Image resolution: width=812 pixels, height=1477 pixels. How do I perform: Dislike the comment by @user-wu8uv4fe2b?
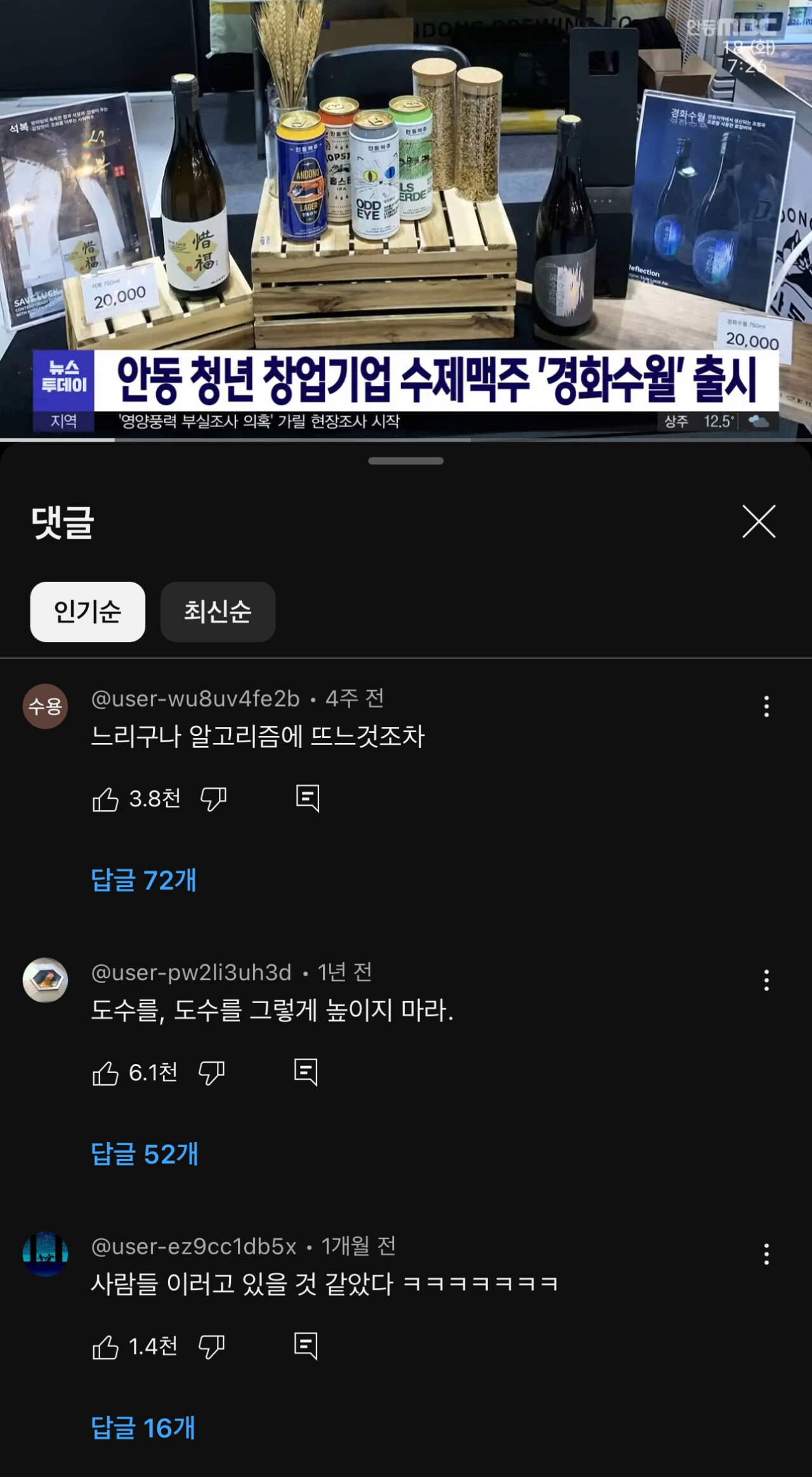tap(213, 799)
